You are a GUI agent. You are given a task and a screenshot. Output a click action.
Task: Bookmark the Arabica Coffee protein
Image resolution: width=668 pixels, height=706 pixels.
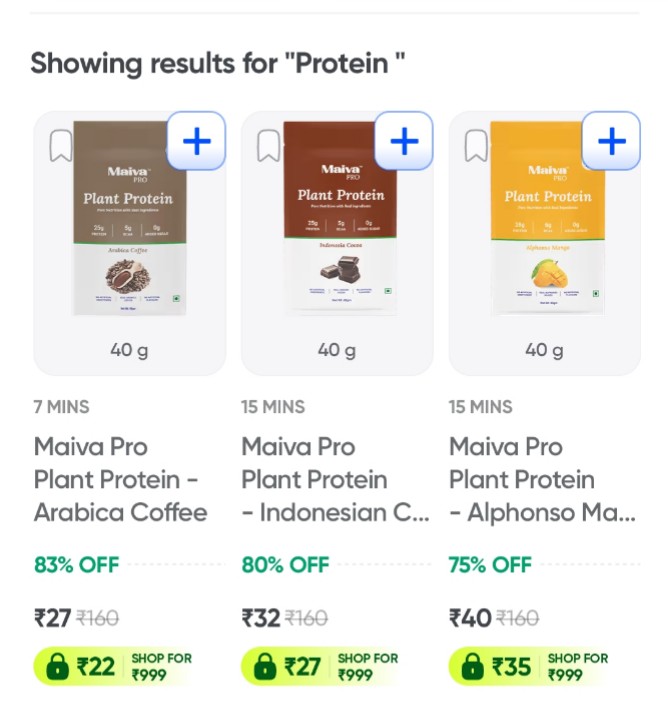61,146
